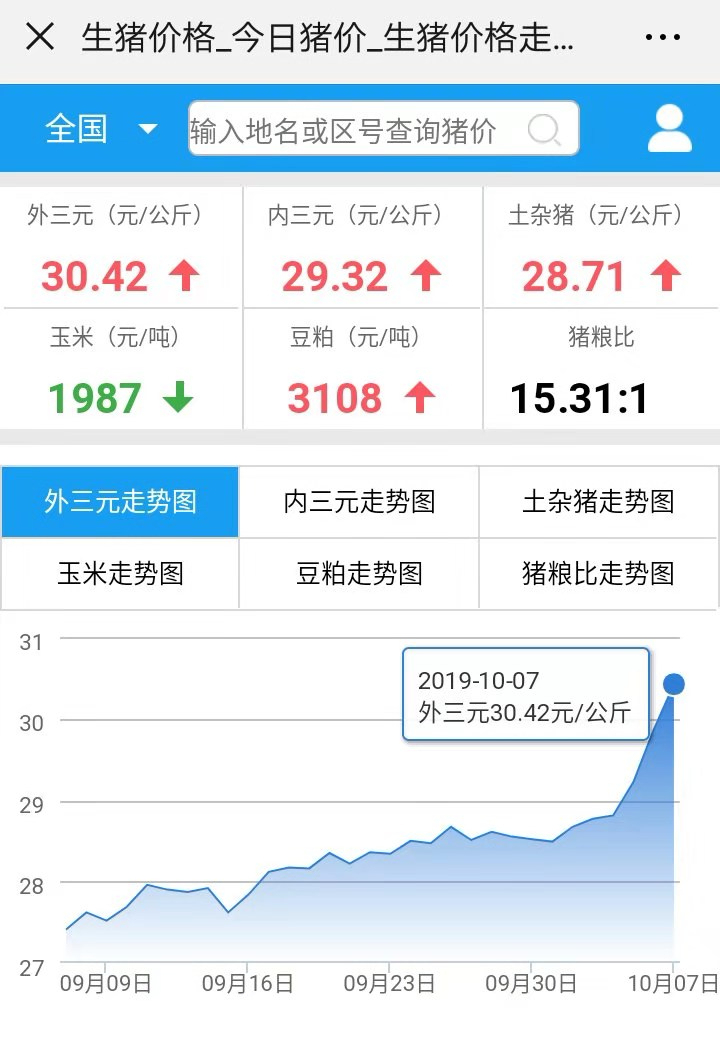
Task: Open the three-dot overflow menu
Action: click(x=662, y=38)
